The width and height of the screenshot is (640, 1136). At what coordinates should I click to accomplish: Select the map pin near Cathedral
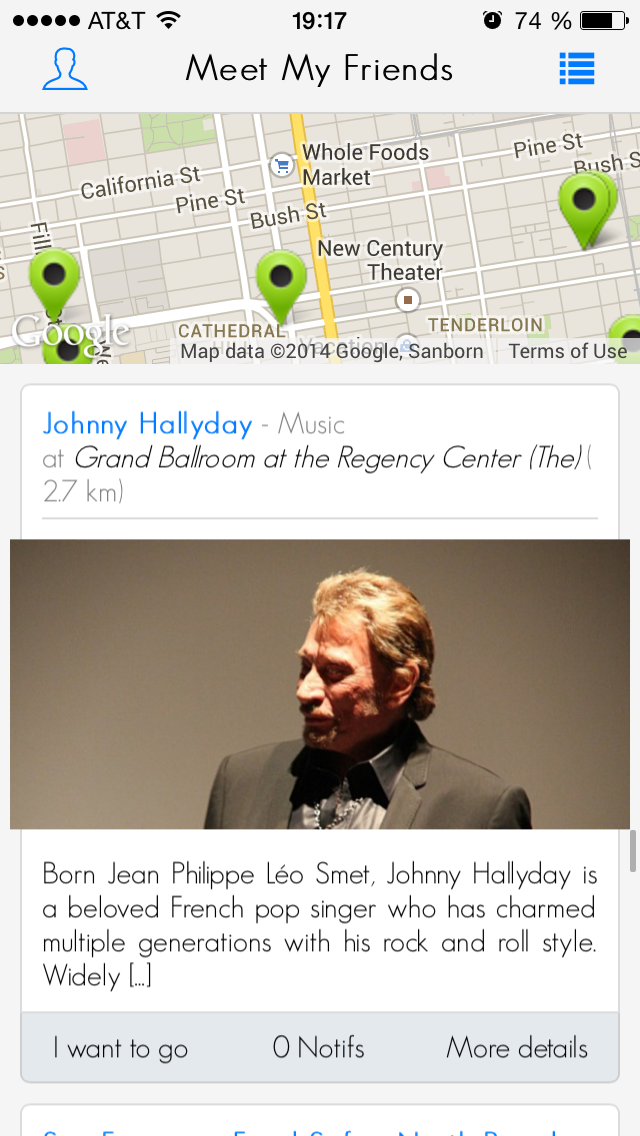click(x=281, y=279)
